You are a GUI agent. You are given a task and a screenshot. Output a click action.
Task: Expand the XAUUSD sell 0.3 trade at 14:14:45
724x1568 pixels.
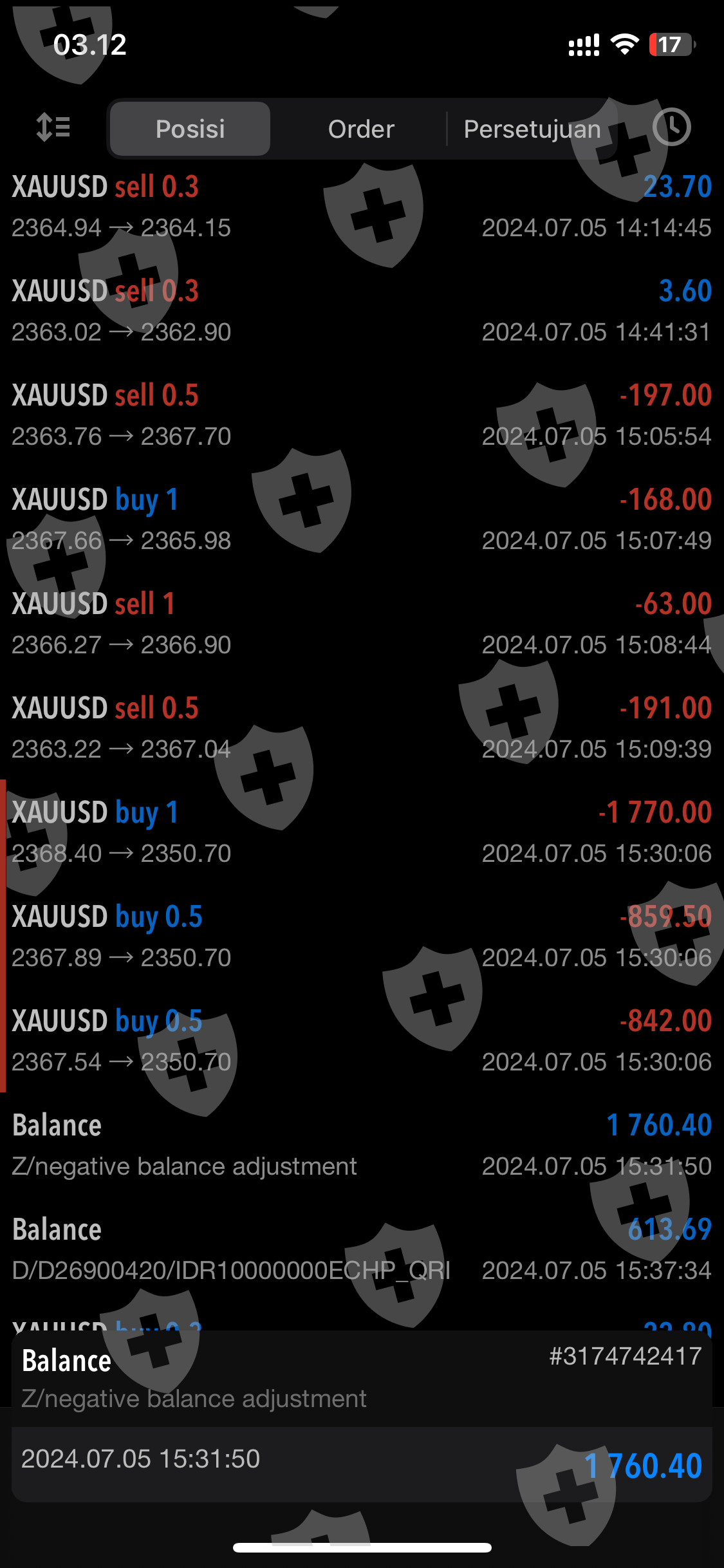pos(362,207)
